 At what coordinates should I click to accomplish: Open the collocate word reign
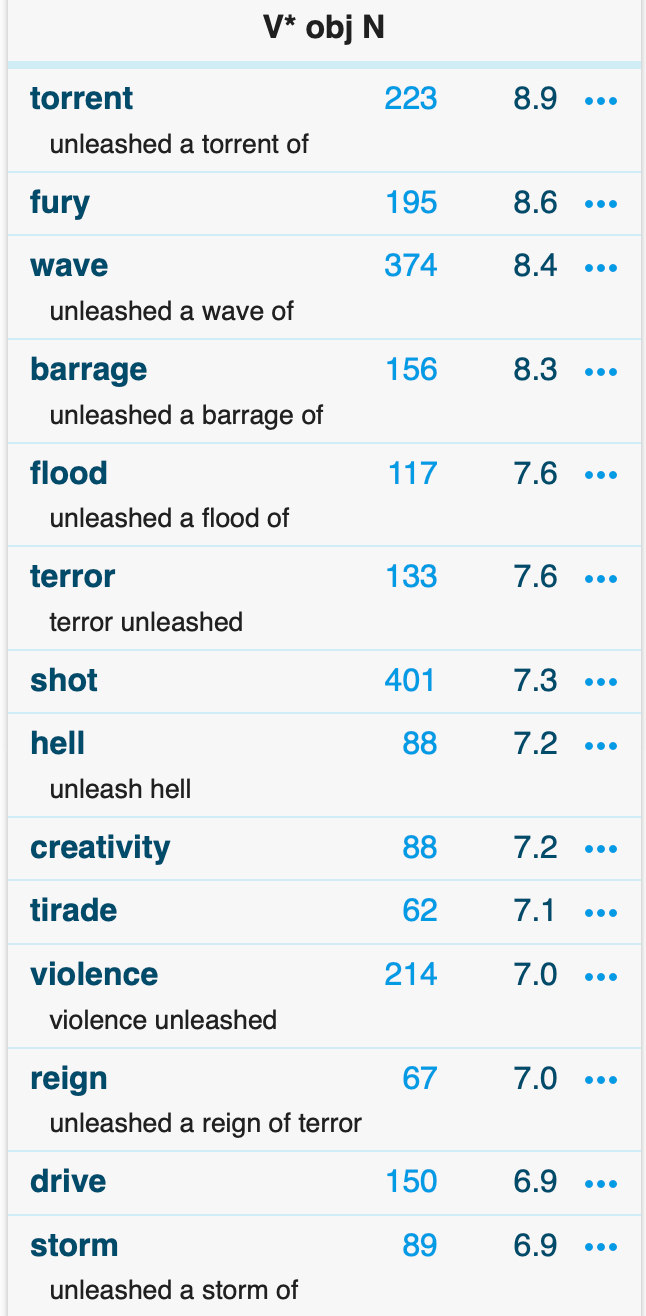(x=68, y=1079)
